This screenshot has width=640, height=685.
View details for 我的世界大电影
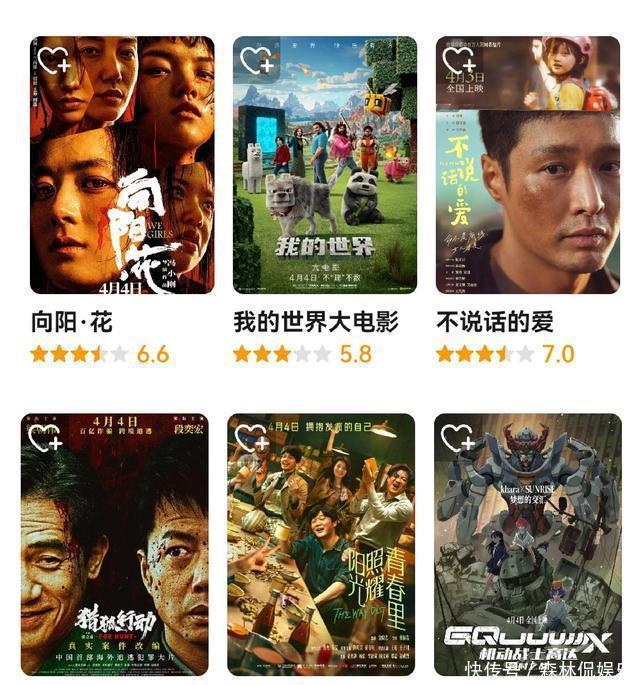pos(324,180)
